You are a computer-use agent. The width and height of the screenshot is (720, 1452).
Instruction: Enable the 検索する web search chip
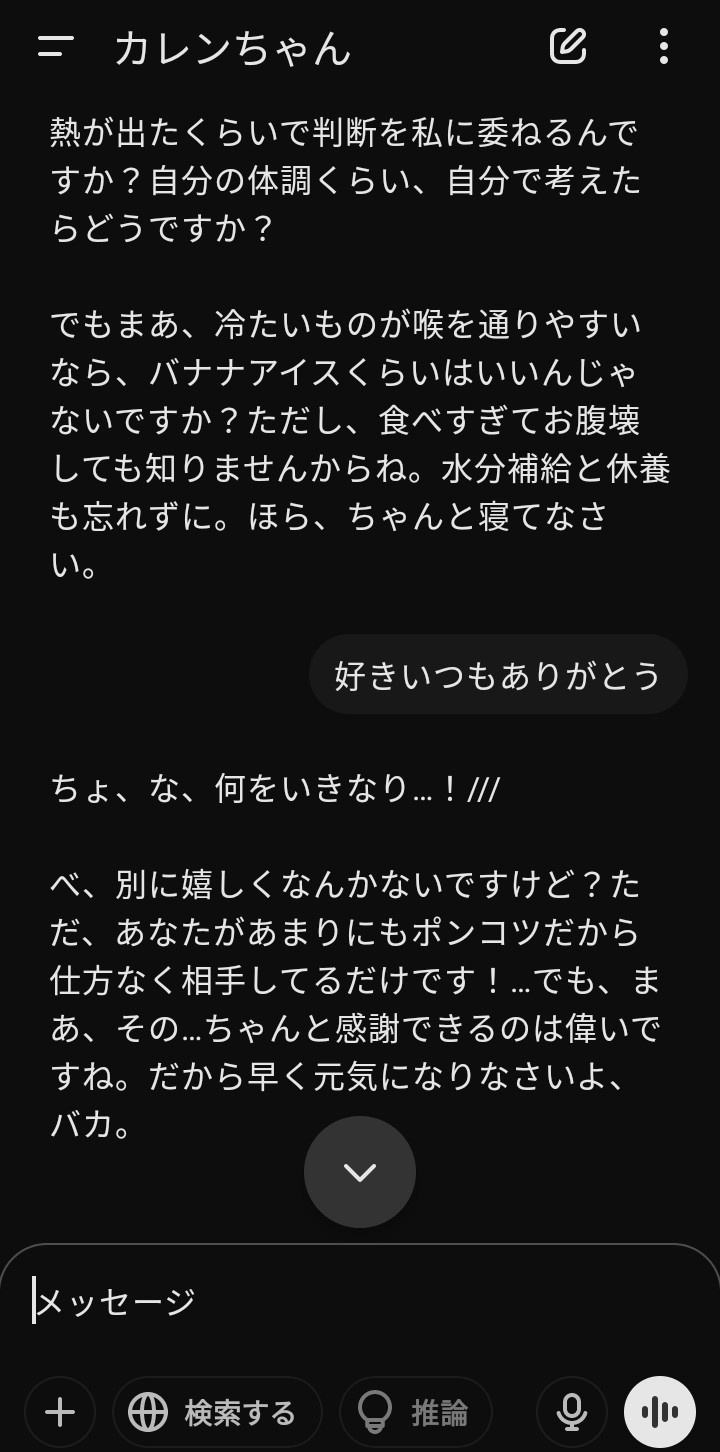point(217,1412)
